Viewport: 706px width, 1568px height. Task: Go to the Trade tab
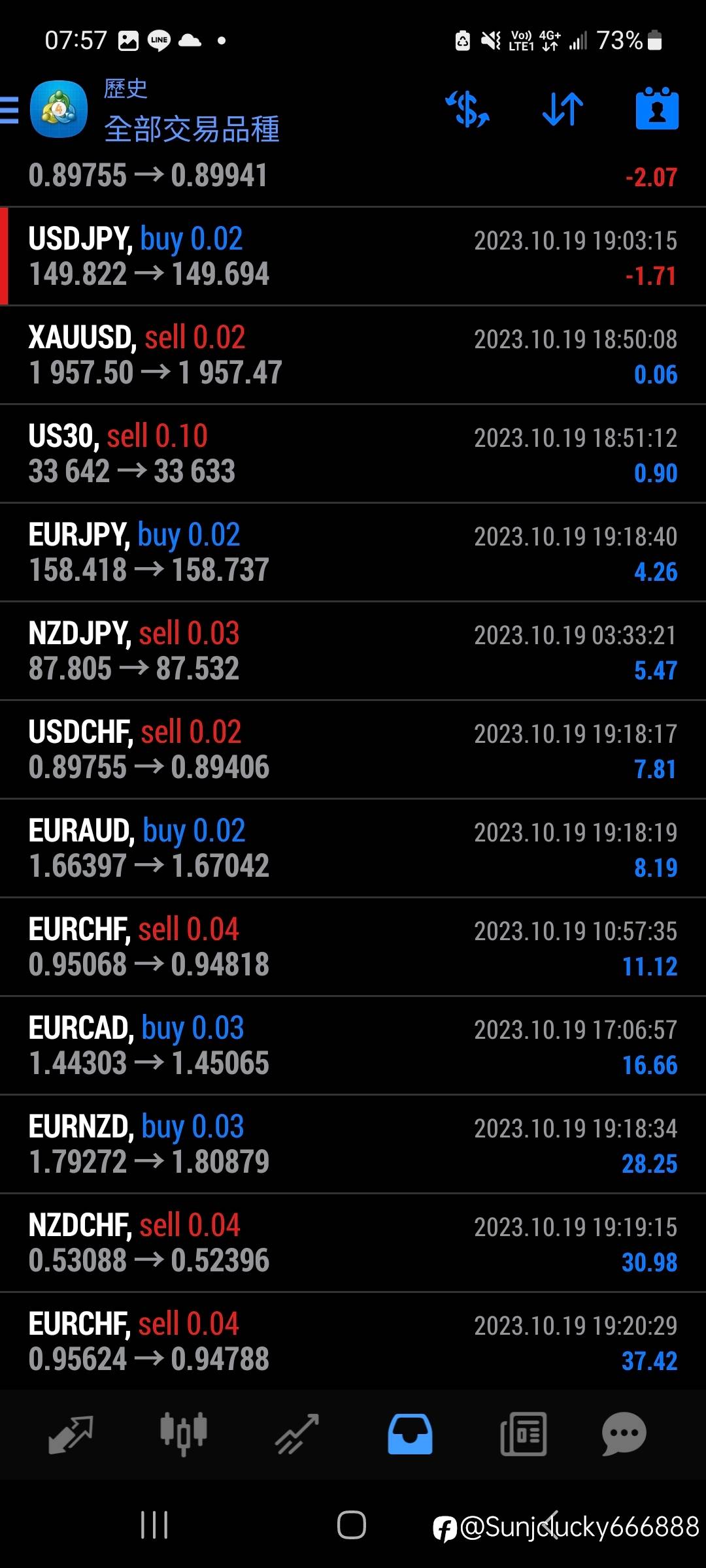point(297,1435)
